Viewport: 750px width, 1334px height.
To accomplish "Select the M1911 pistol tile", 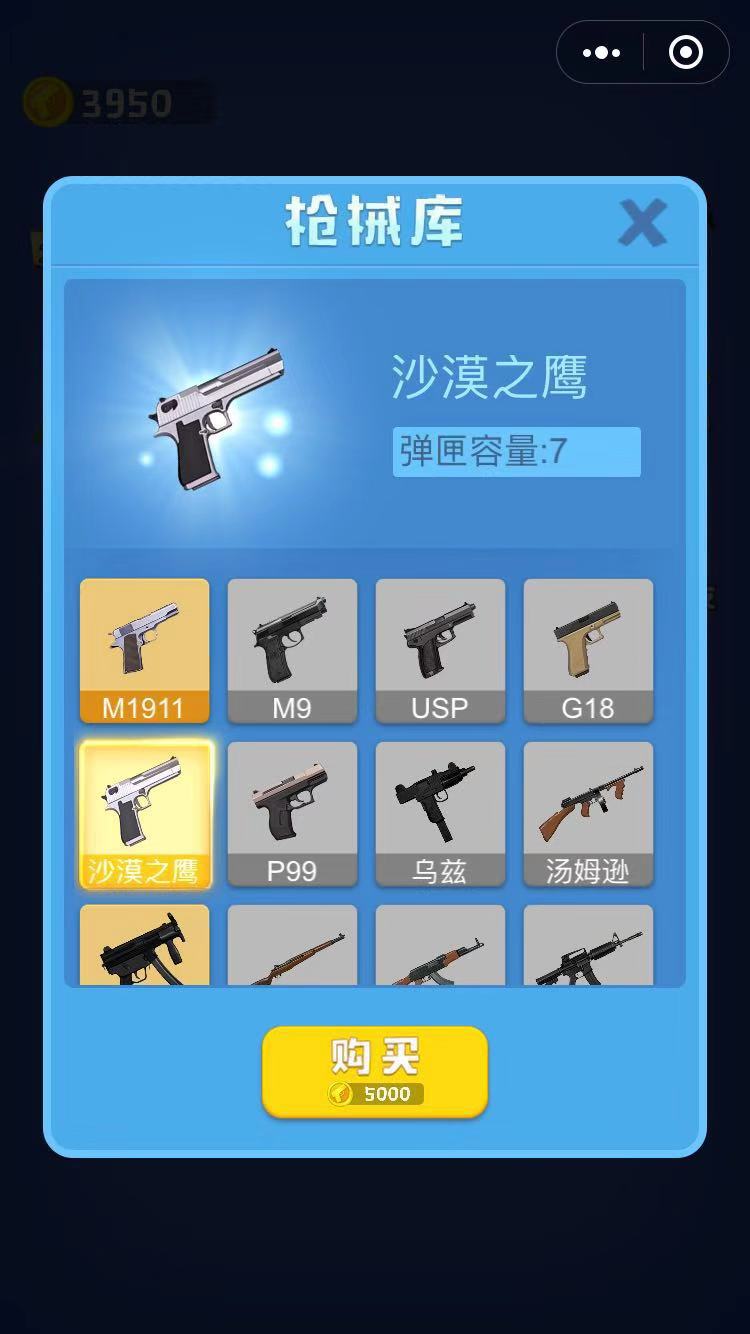I will (145, 650).
